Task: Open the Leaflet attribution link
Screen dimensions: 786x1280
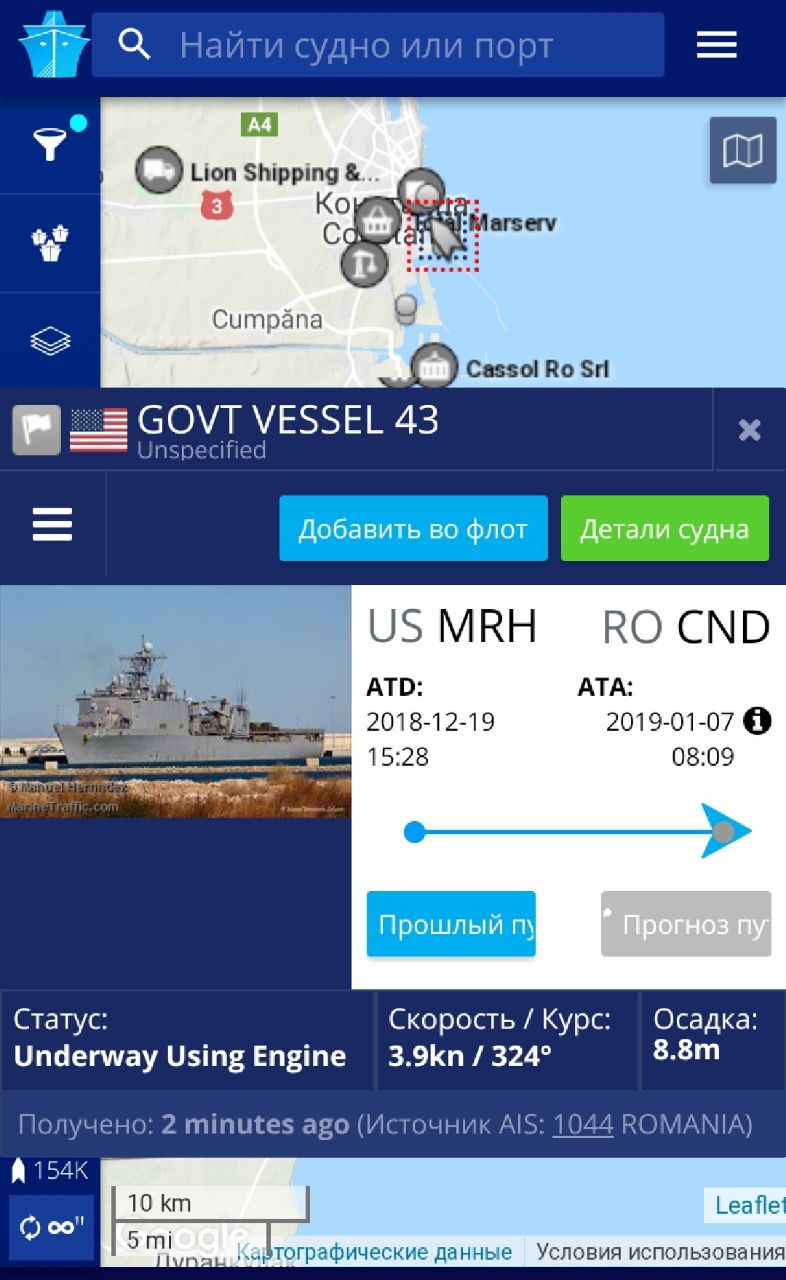Action: pos(748,1205)
